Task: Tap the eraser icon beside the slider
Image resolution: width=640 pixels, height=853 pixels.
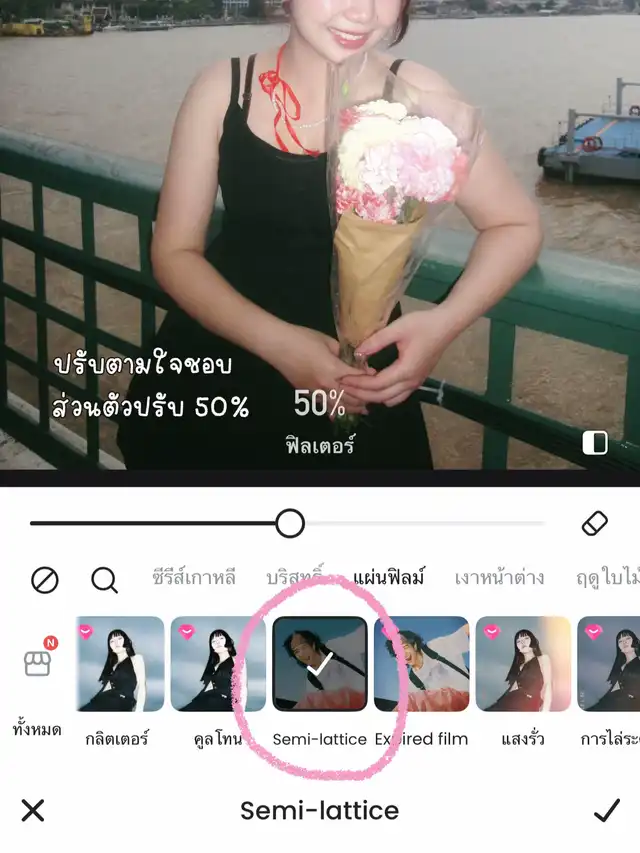Action: 594,523
